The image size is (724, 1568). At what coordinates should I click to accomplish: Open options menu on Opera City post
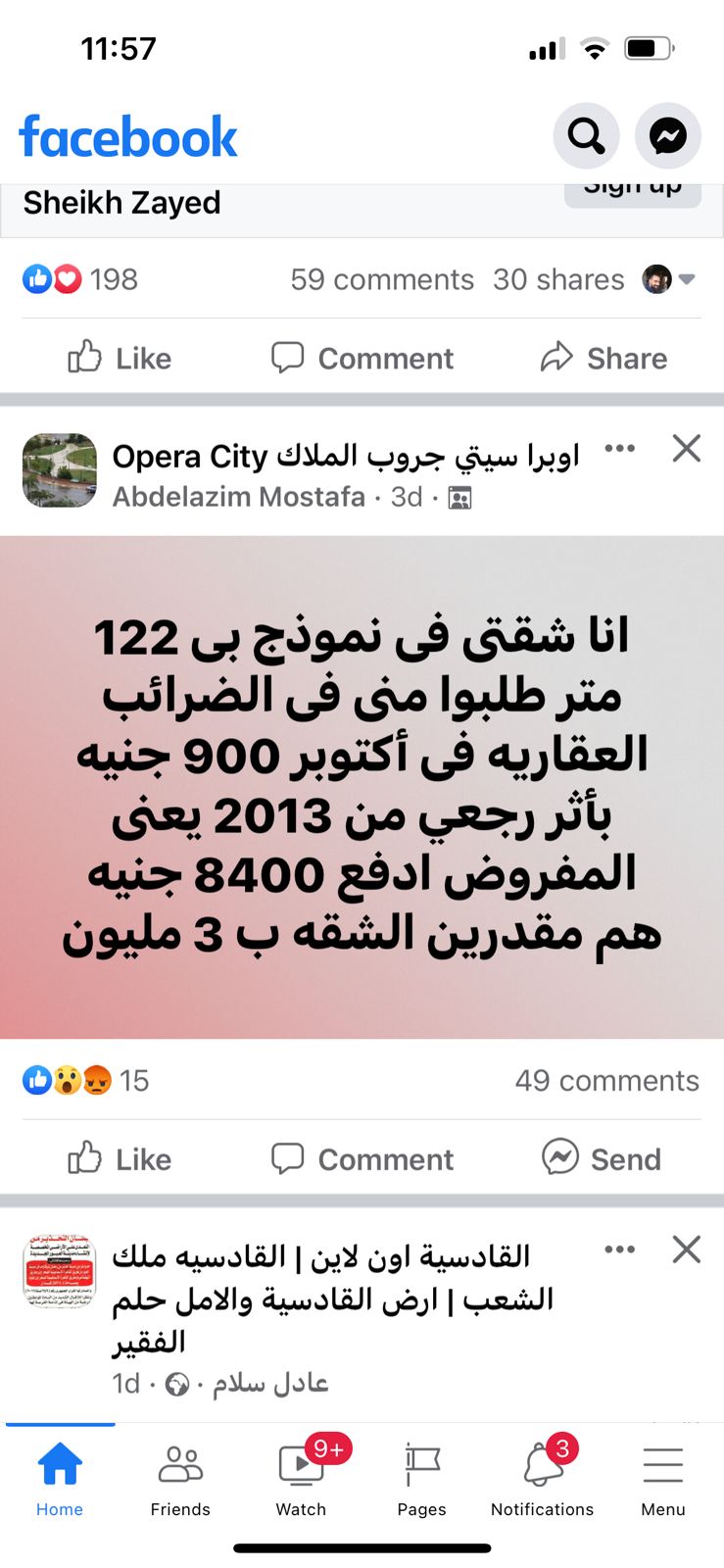619,449
